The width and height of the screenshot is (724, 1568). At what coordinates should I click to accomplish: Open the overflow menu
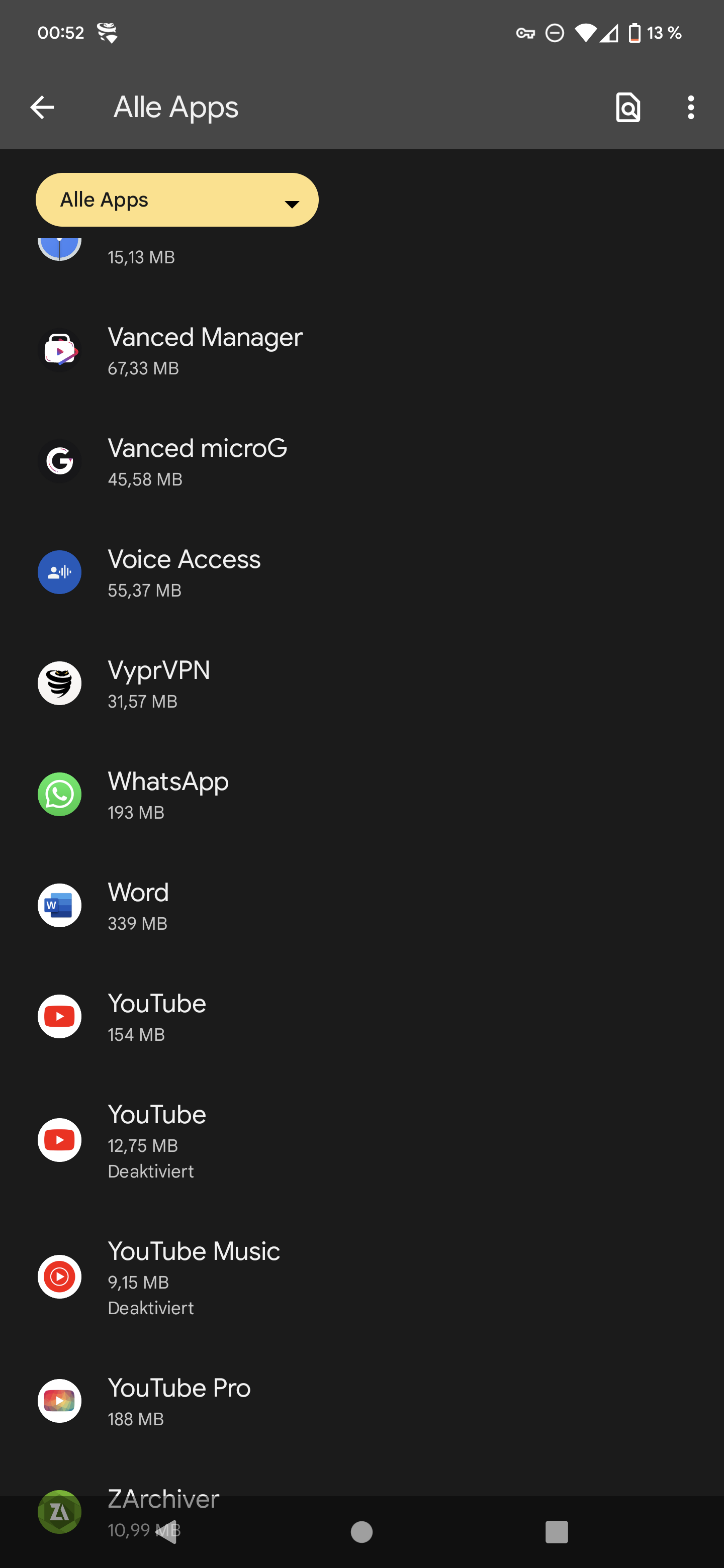click(690, 108)
